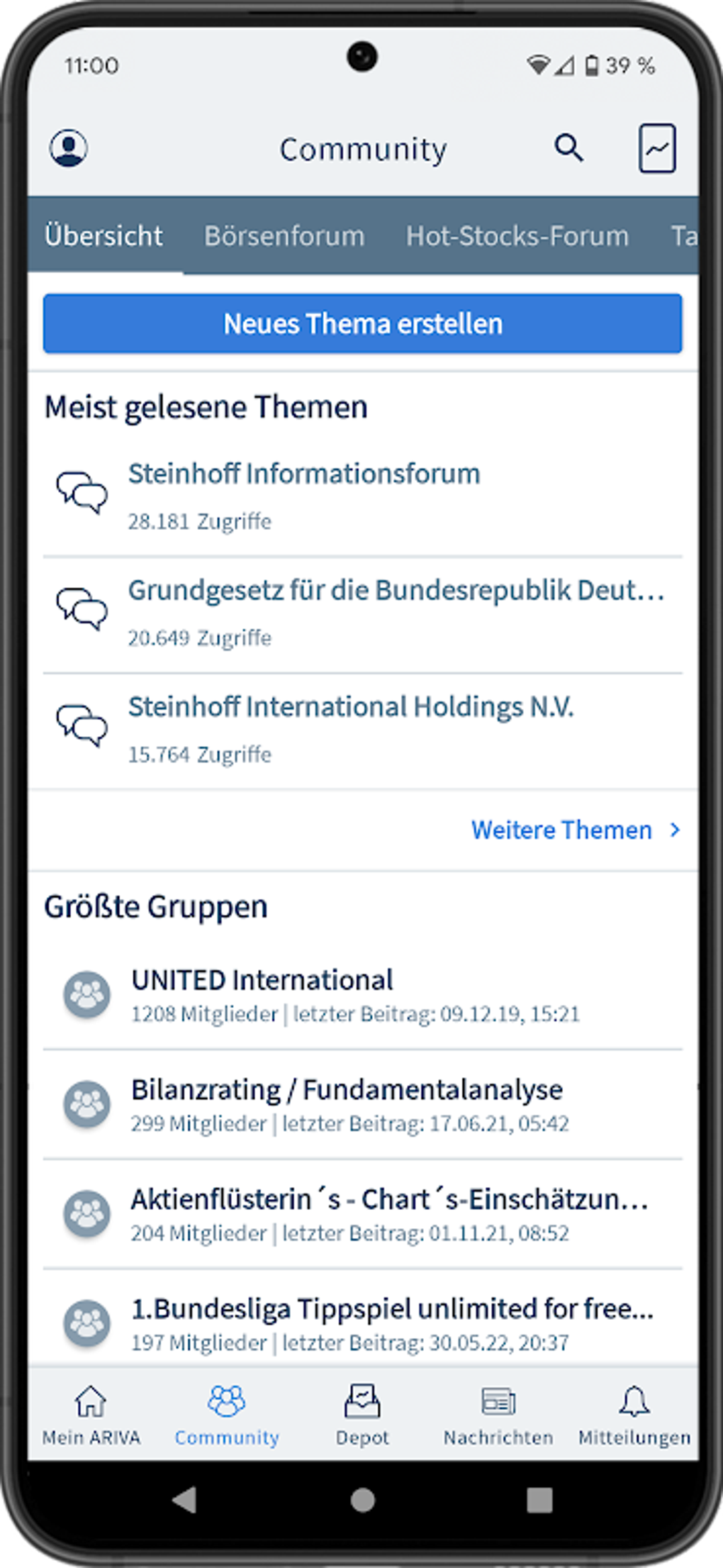Open the Bilanzrating / Fundamentalanalyse group
Screen dimensions: 723x1568
coord(347,1090)
